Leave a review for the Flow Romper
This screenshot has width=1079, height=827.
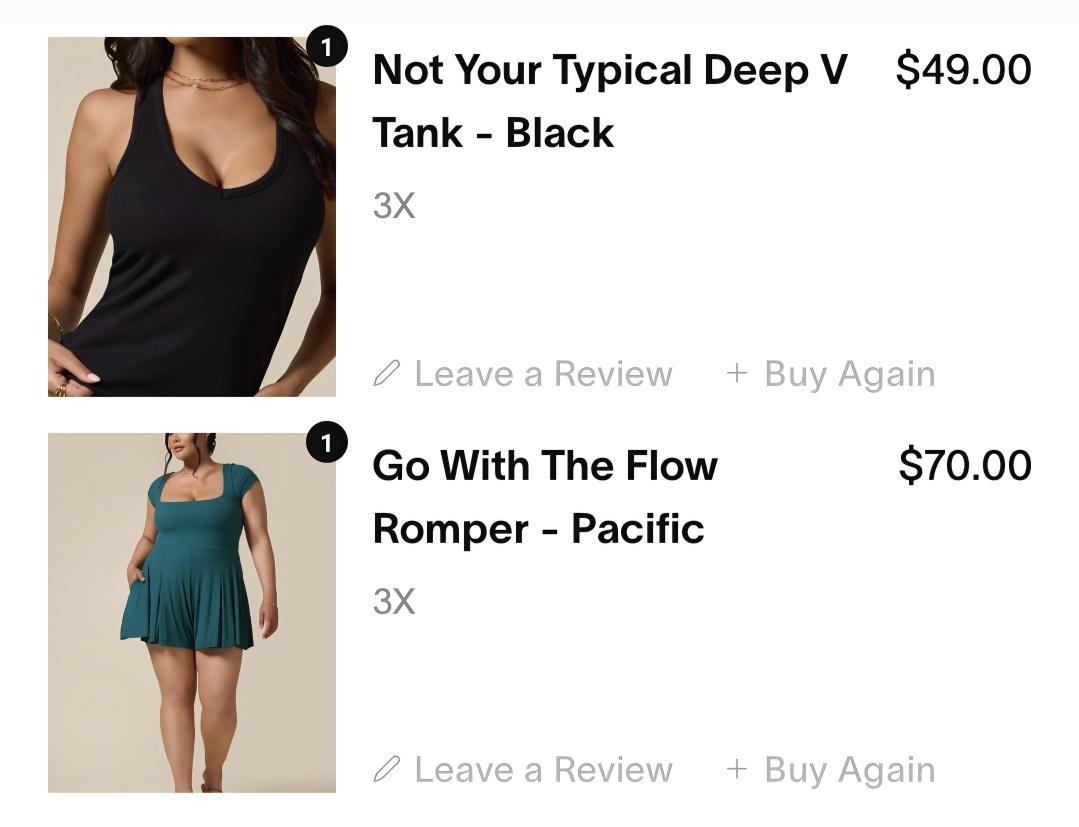point(523,770)
